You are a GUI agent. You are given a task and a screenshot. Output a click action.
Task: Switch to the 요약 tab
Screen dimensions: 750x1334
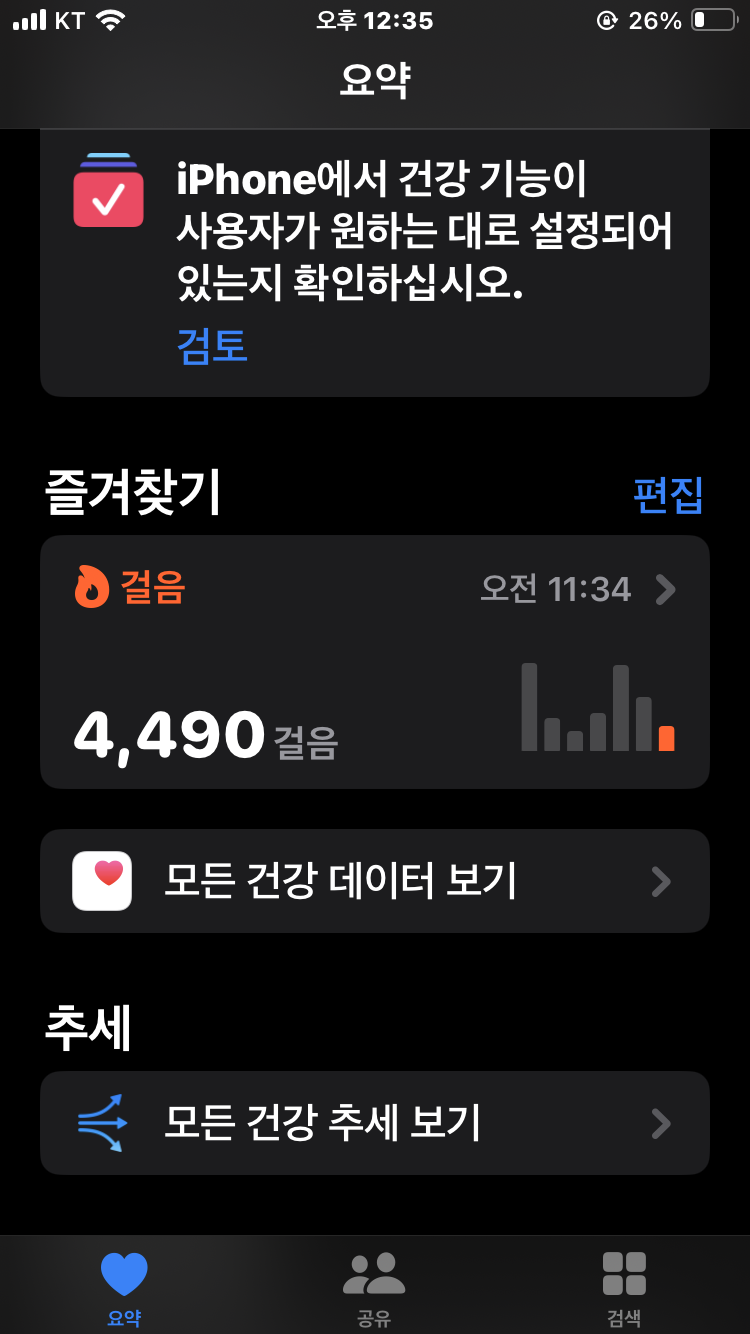(x=124, y=1288)
